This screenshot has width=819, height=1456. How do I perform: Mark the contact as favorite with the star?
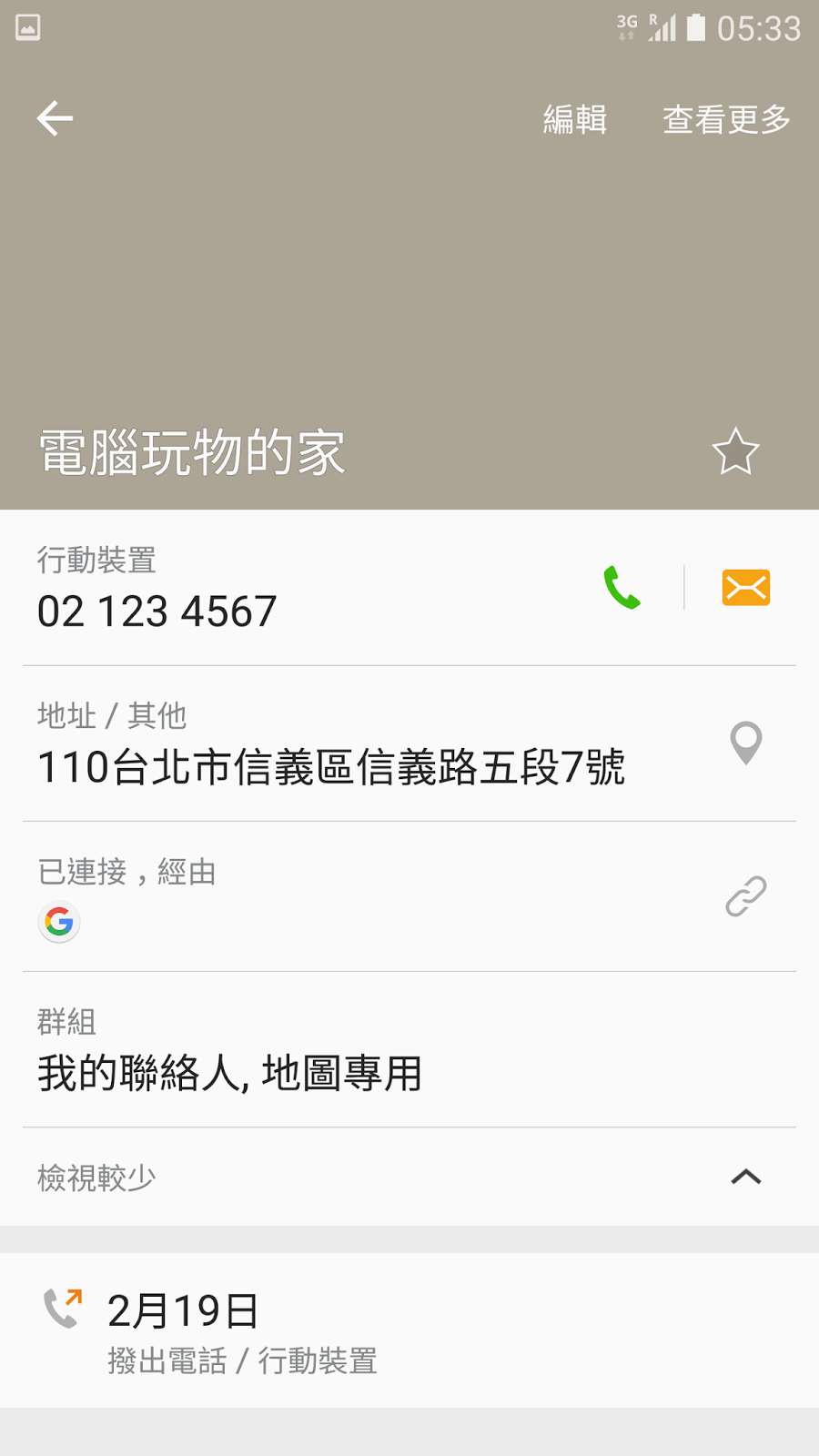(x=735, y=451)
